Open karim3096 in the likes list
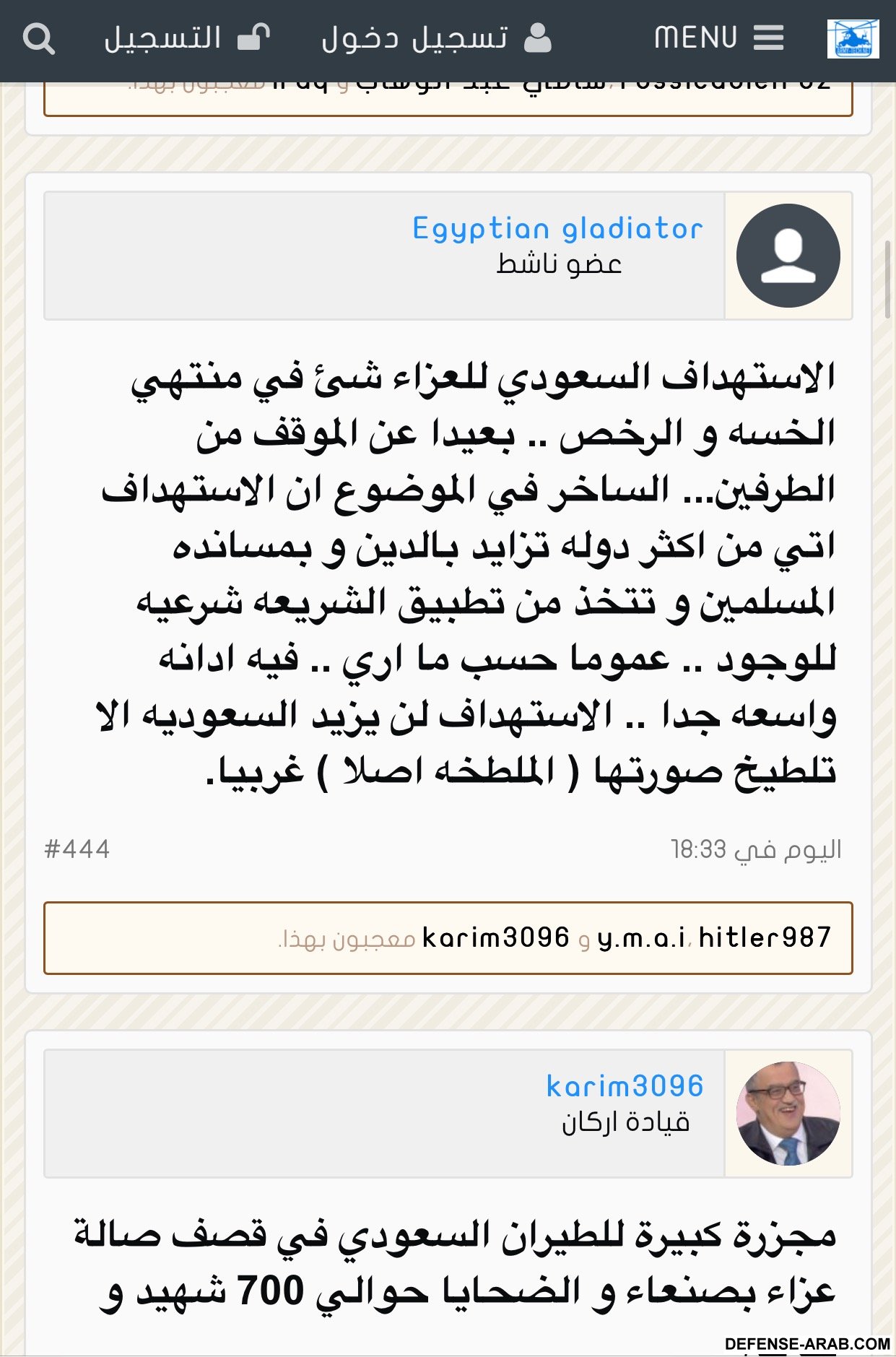The width and height of the screenshot is (896, 1357). tap(496, 938)
